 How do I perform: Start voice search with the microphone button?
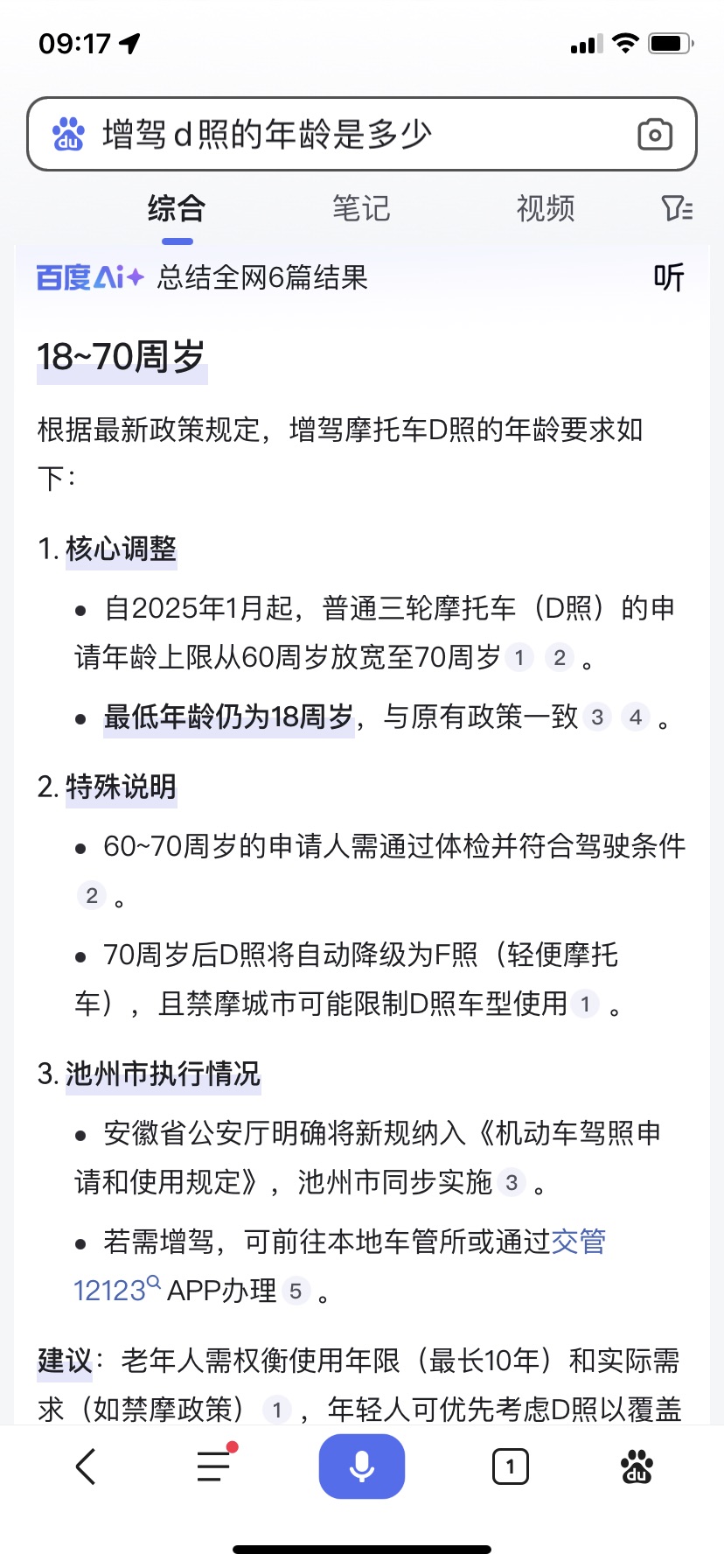coord(361,1466)
